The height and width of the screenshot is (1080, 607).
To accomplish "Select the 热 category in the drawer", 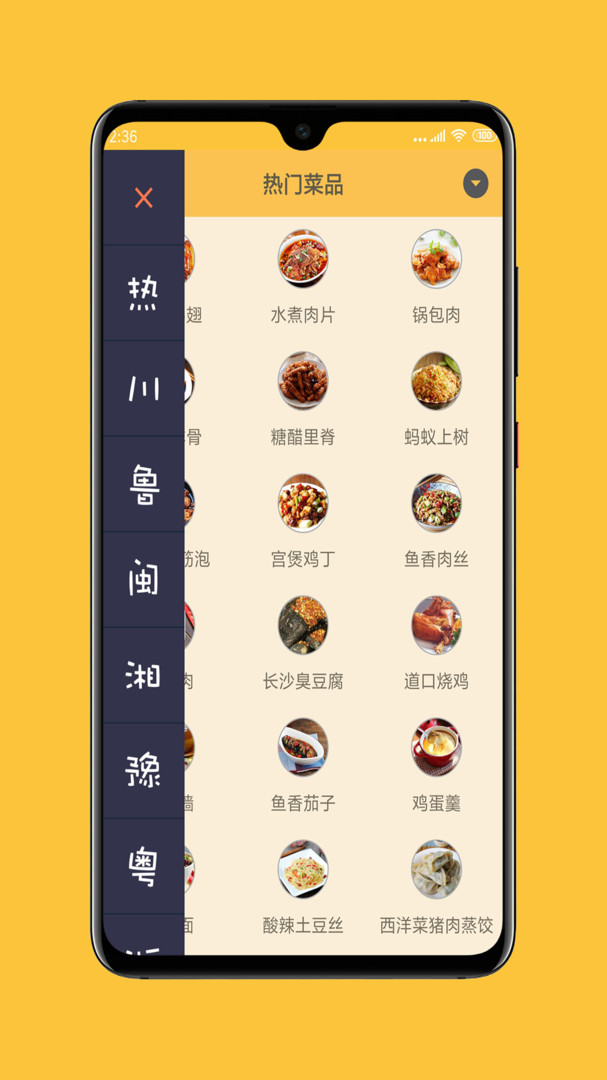I will [x=143, y=293].
